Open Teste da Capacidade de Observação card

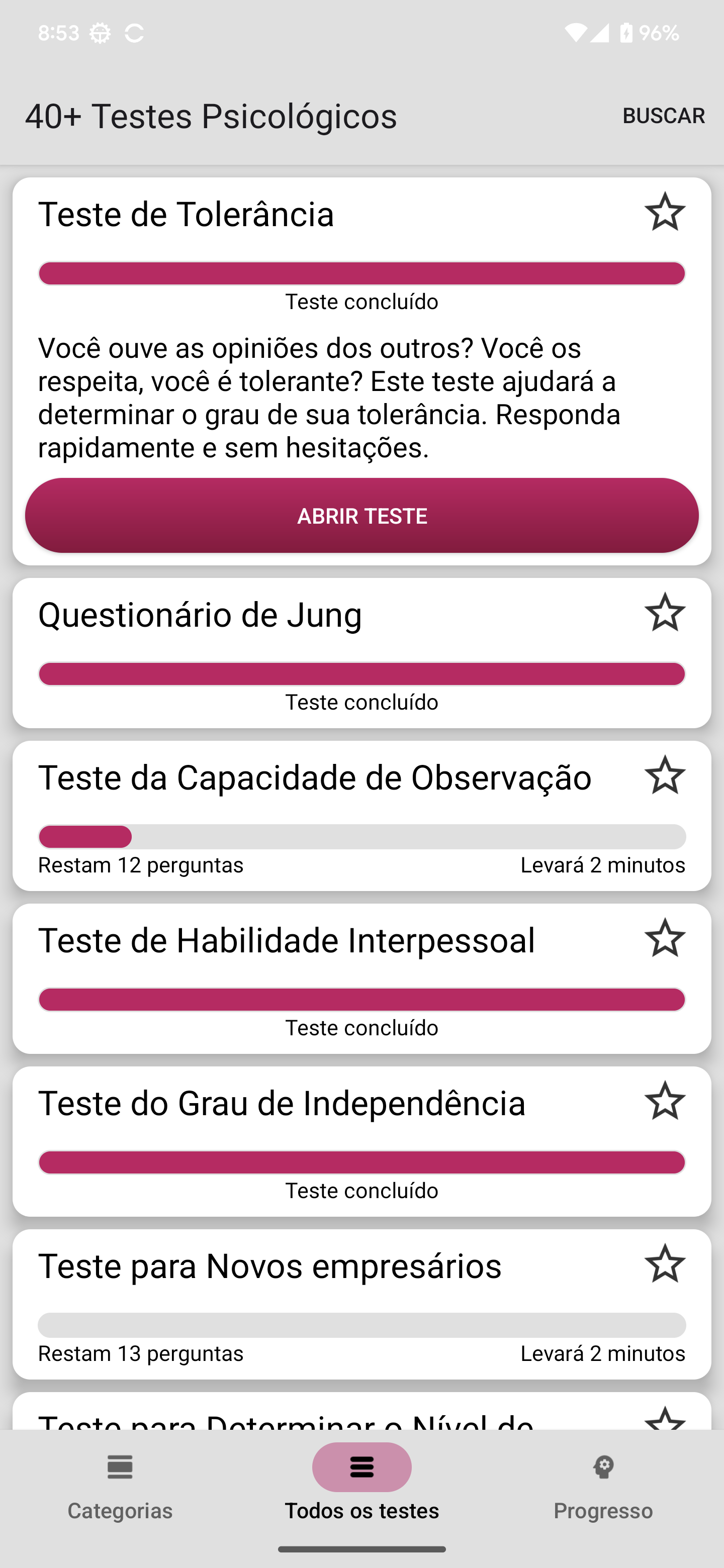361,816
